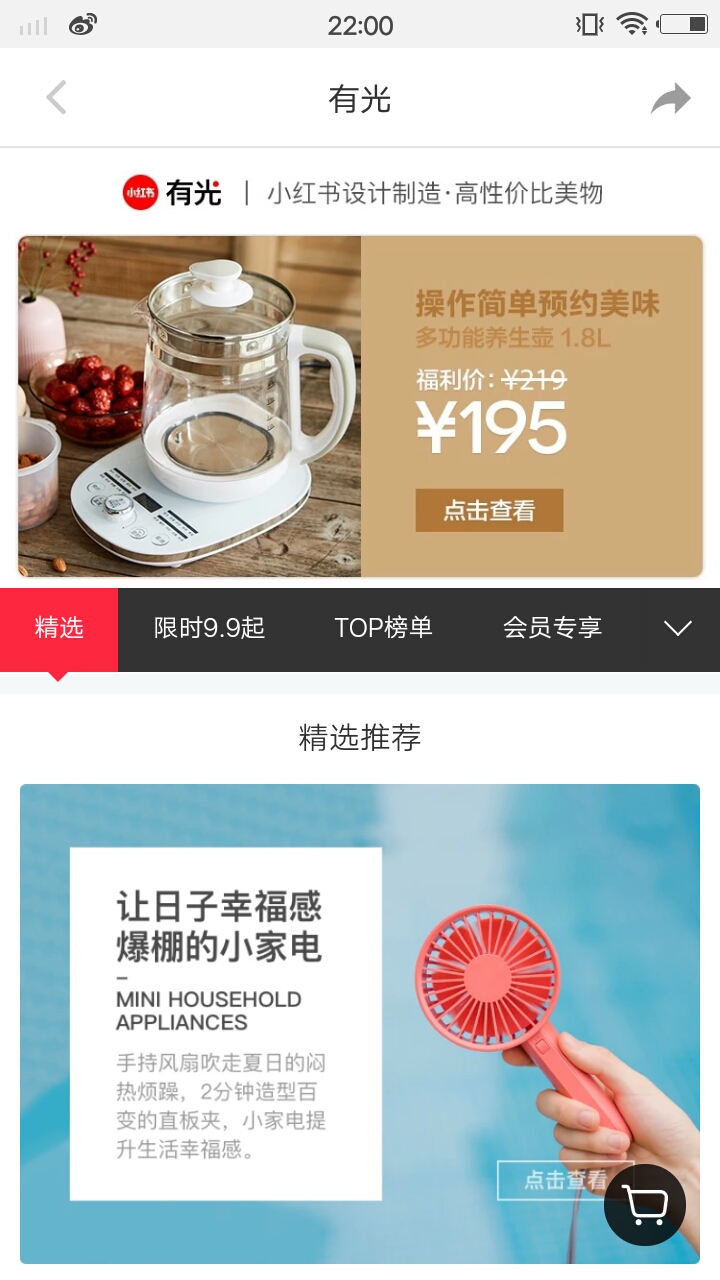Open the 多功能养生壶 kettle banner
This screenshot has height=1280, width=720.
pos(360,406)
